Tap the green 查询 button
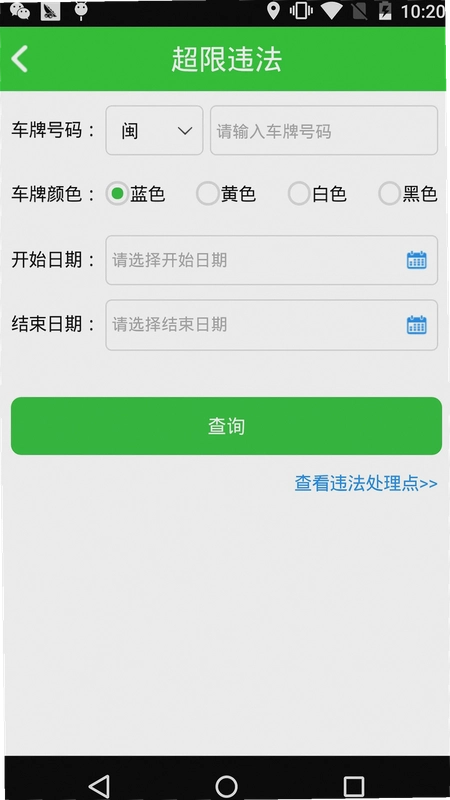The width and height of the screenshot is (450, 800). pyautogui.click(x=226, y=426)
